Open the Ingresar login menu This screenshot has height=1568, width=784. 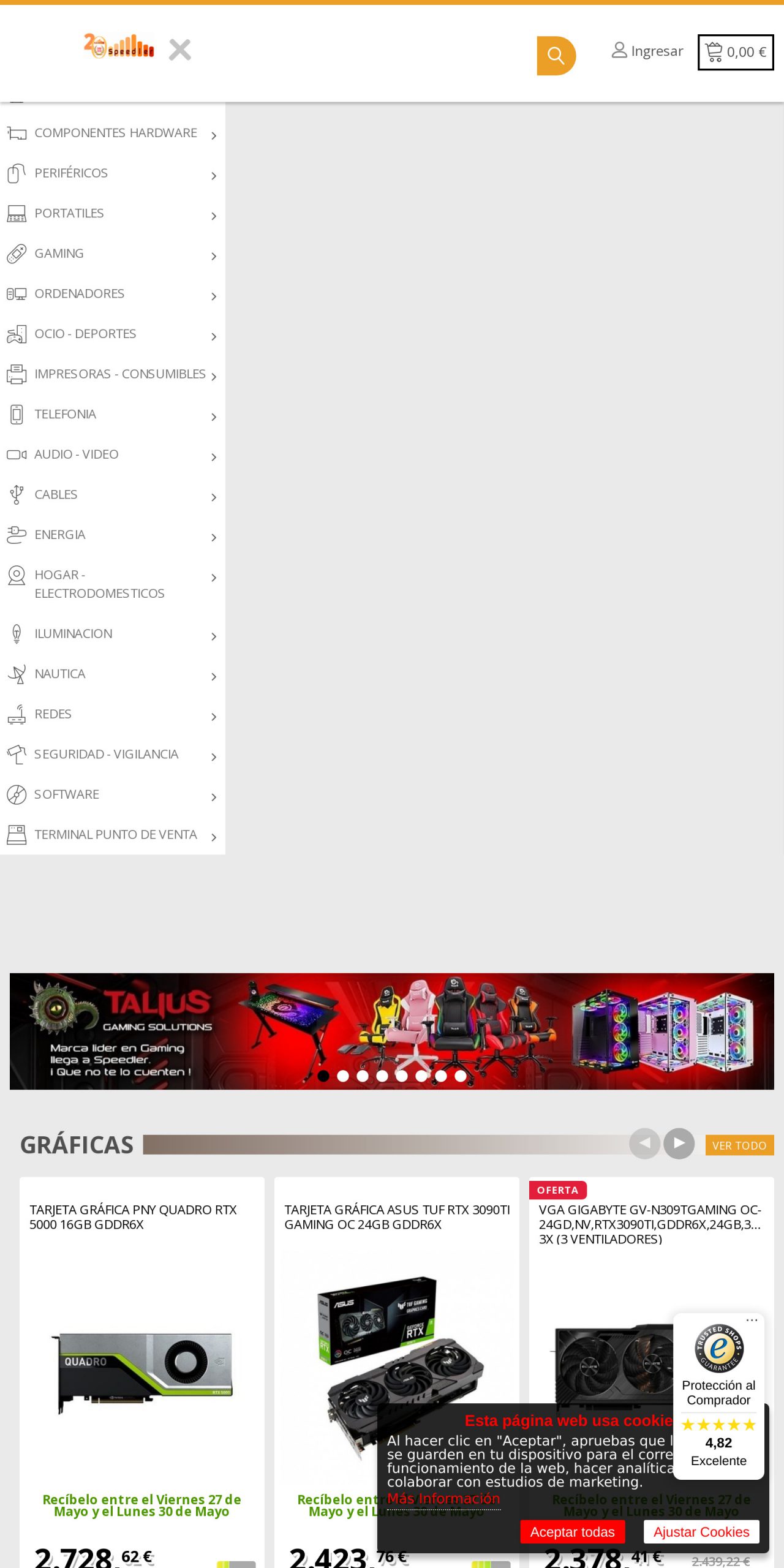click(647, 51)
